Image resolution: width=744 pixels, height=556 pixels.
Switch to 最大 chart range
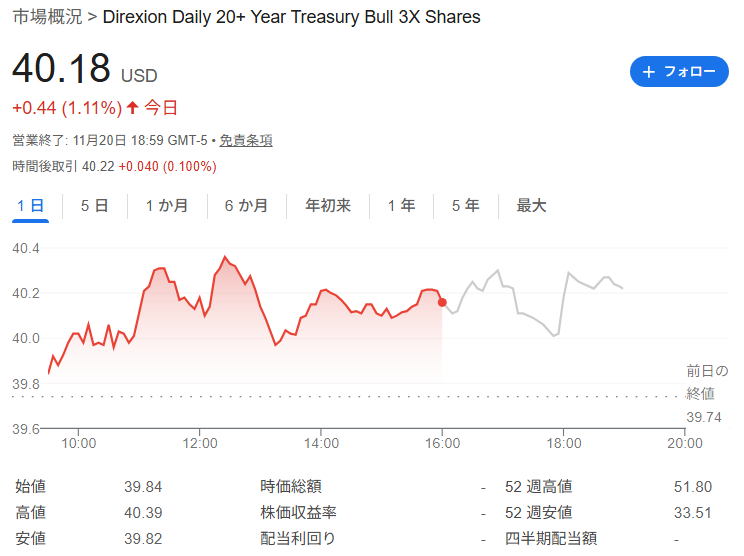531,206
